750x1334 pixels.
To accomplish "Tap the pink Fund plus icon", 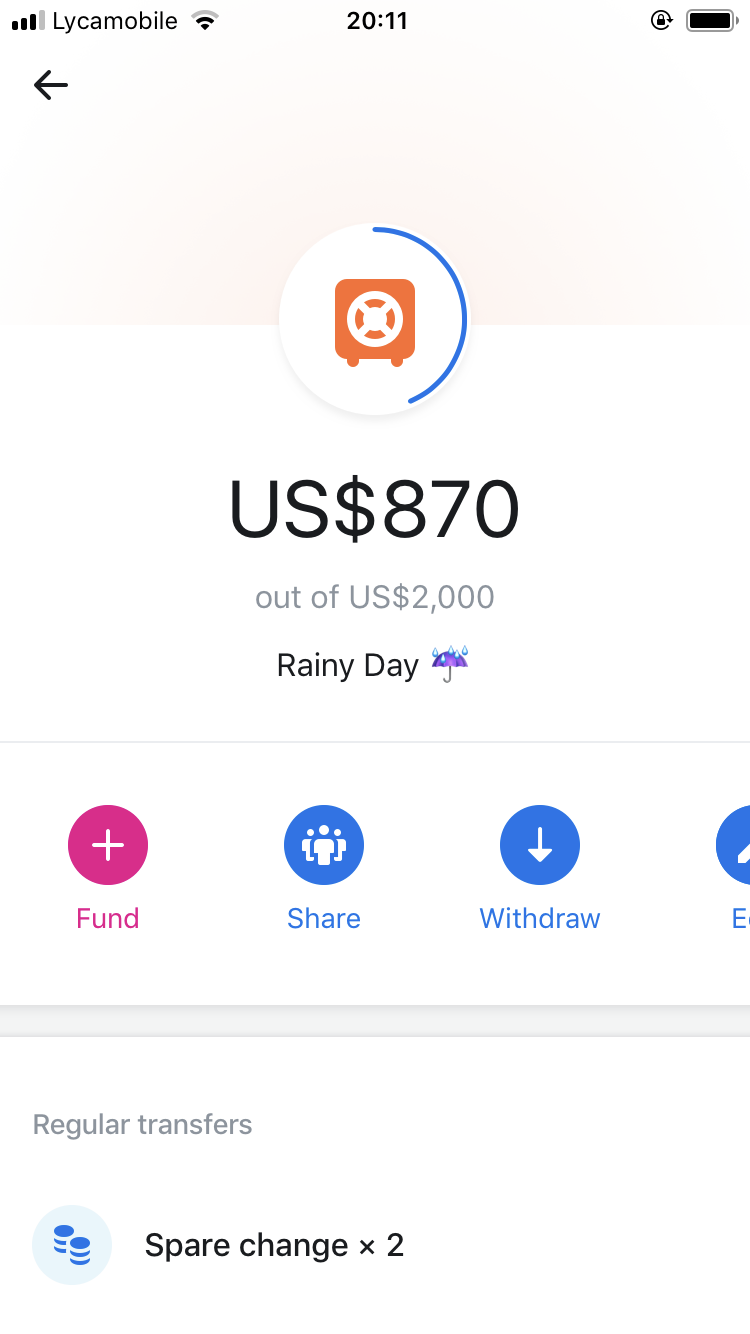I will click(107, 845).
